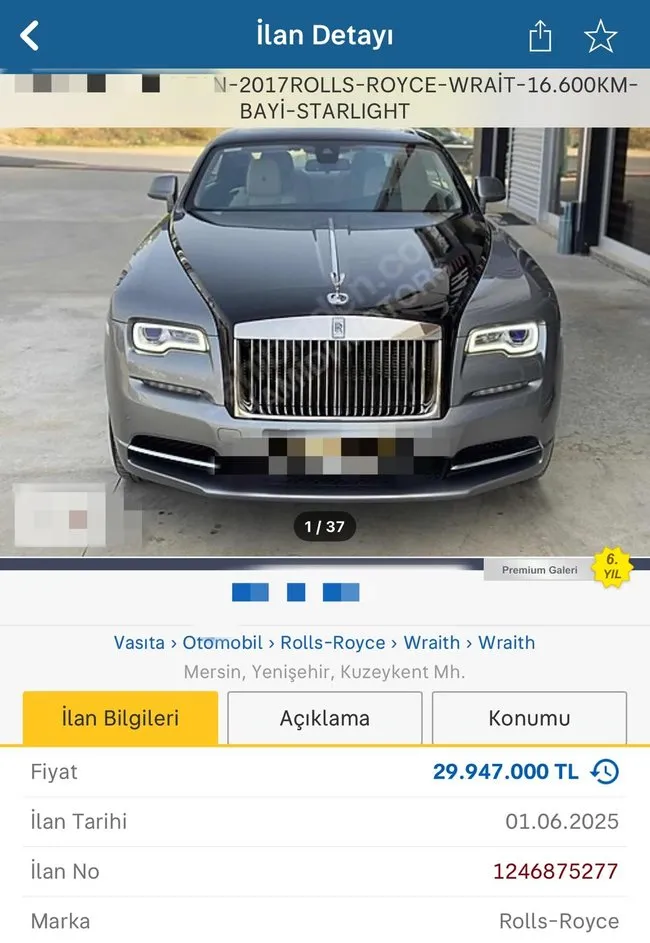
Task: Open the Otomobil breadcrumb link
Action: (222, 643)
